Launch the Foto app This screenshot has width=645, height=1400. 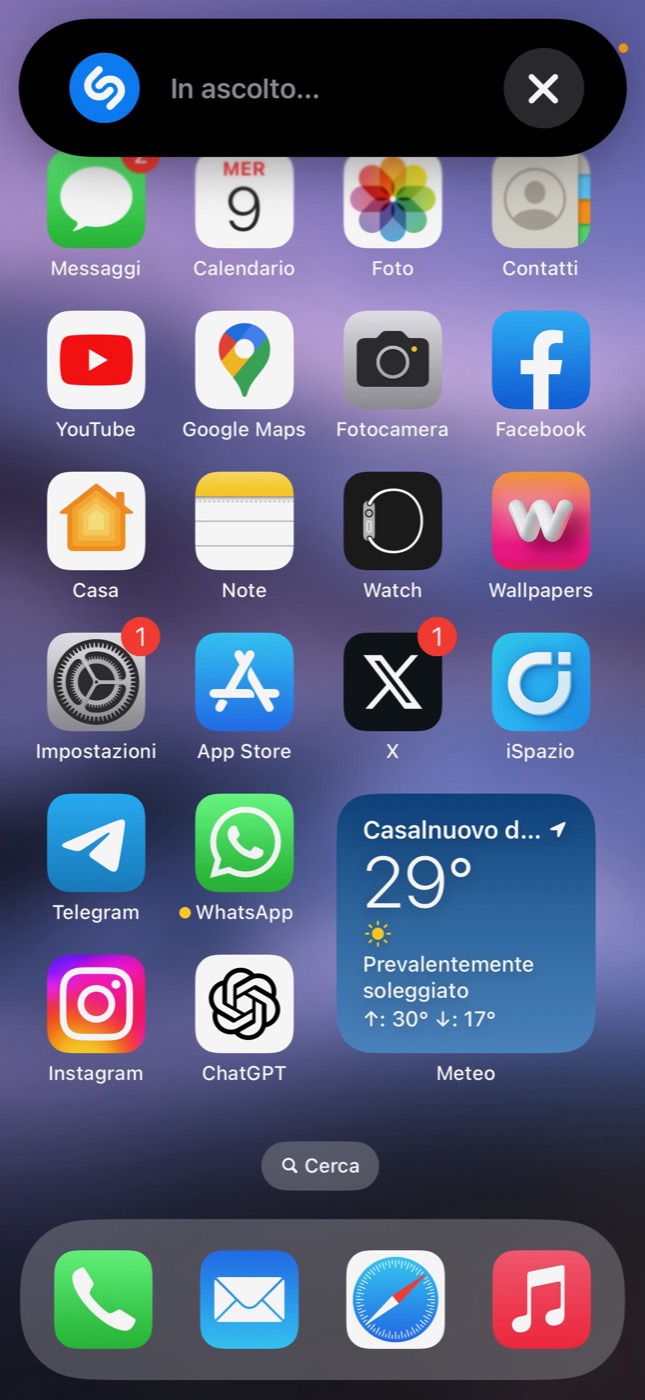point(392,203)
